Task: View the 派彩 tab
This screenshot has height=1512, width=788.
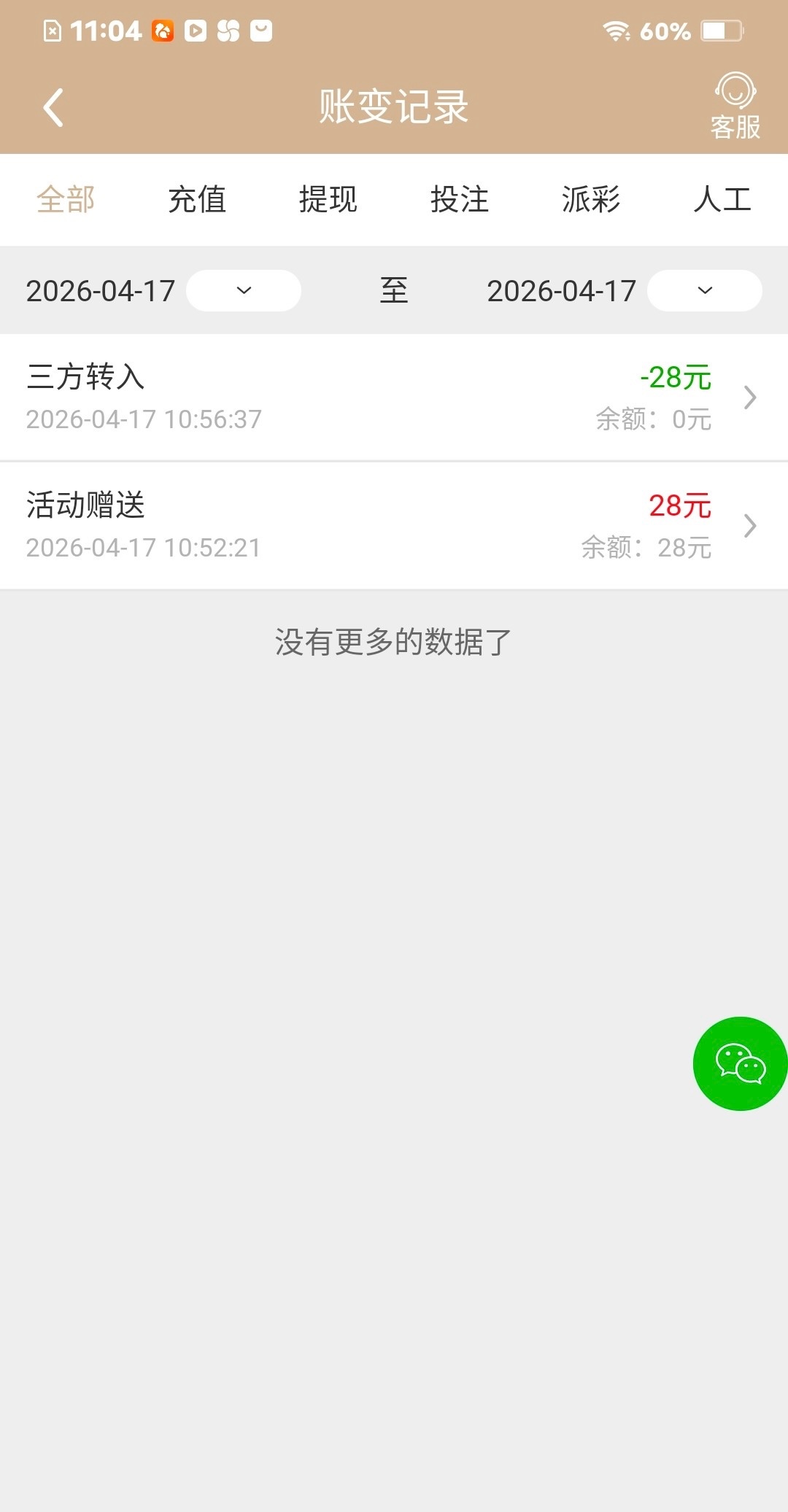Action: pos(591,199)
